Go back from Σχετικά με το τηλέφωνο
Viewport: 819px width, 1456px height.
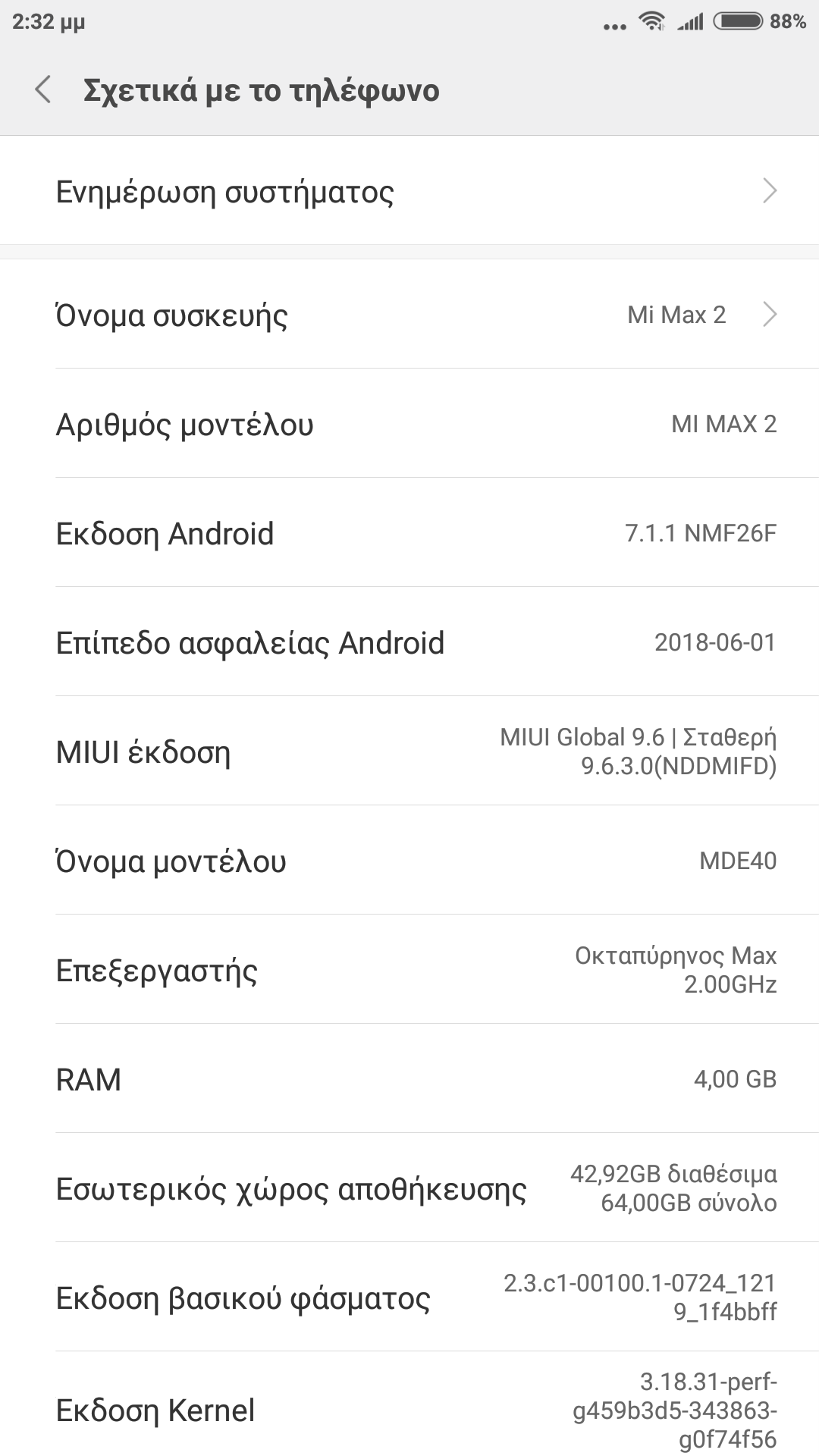coord(43,89)
